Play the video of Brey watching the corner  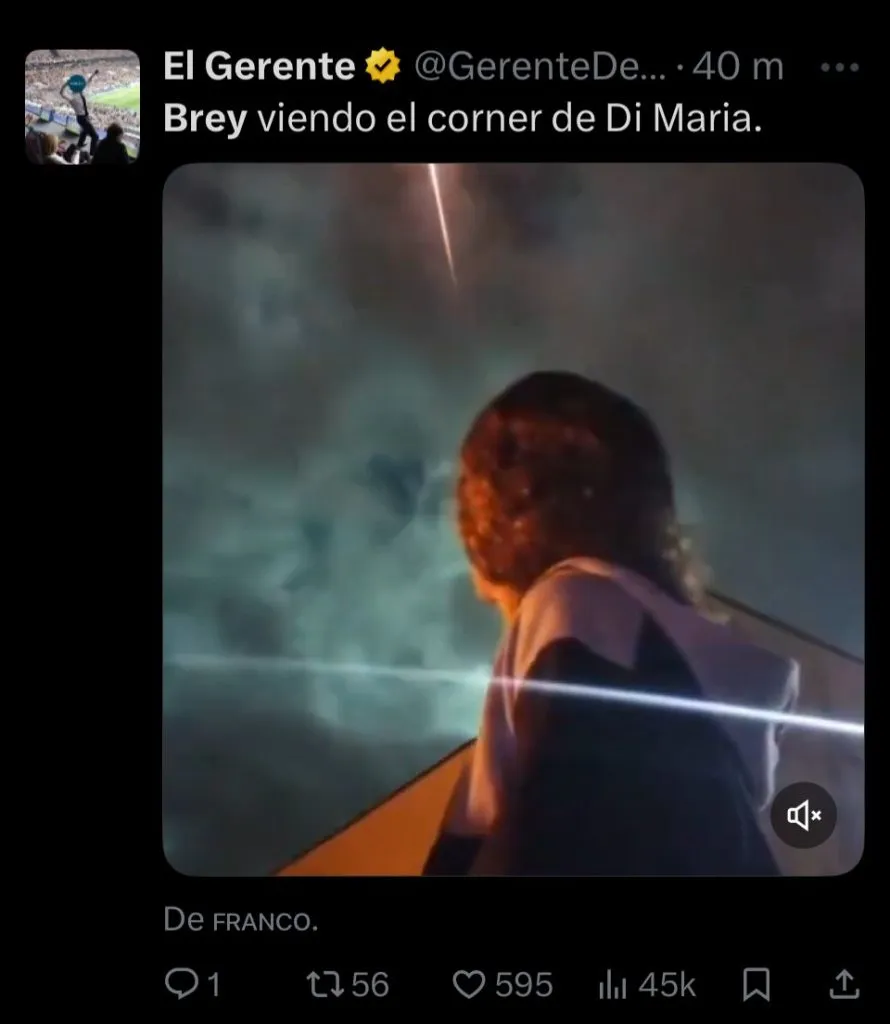(x=513, y=520)
